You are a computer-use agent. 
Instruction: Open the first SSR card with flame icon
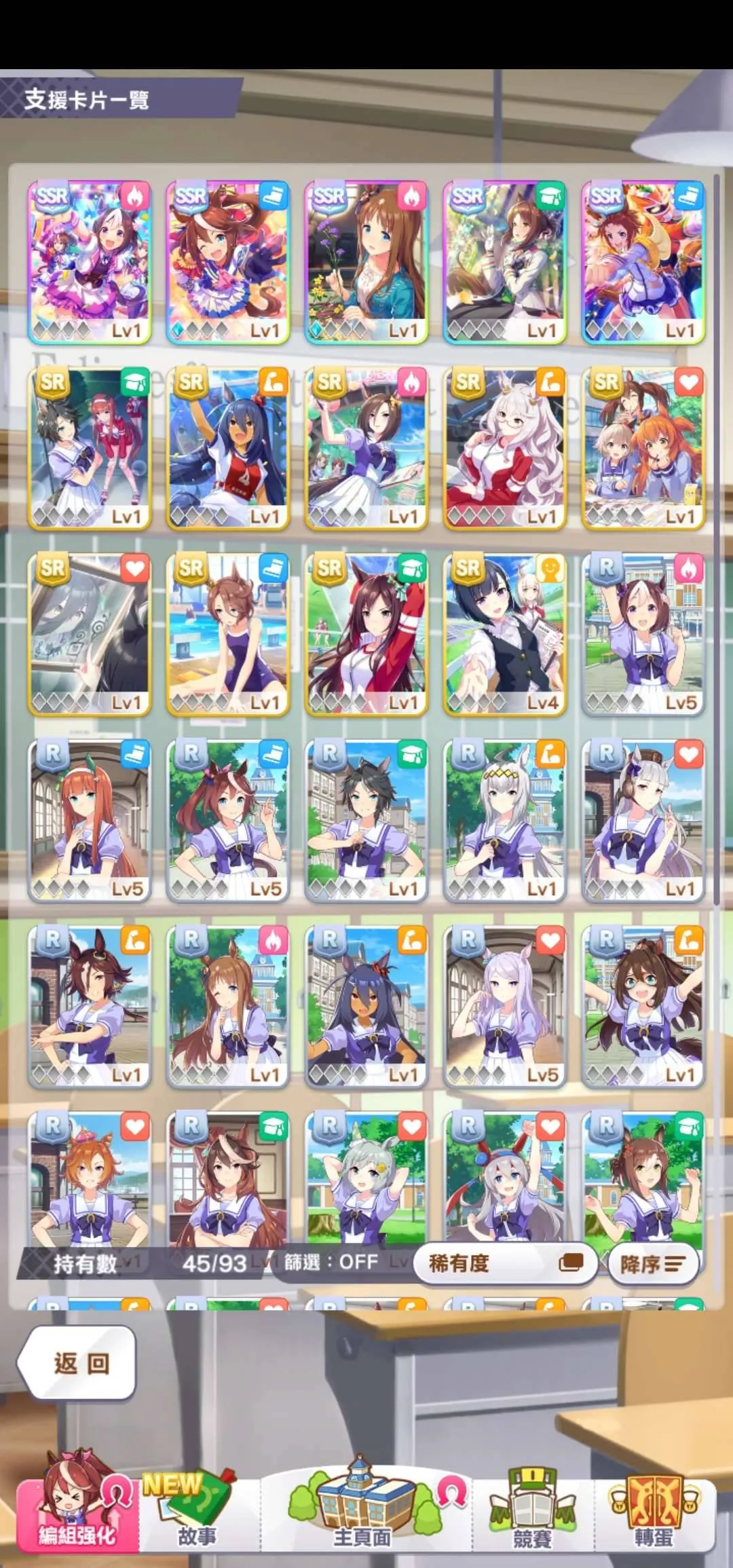(x=90, y=262)
